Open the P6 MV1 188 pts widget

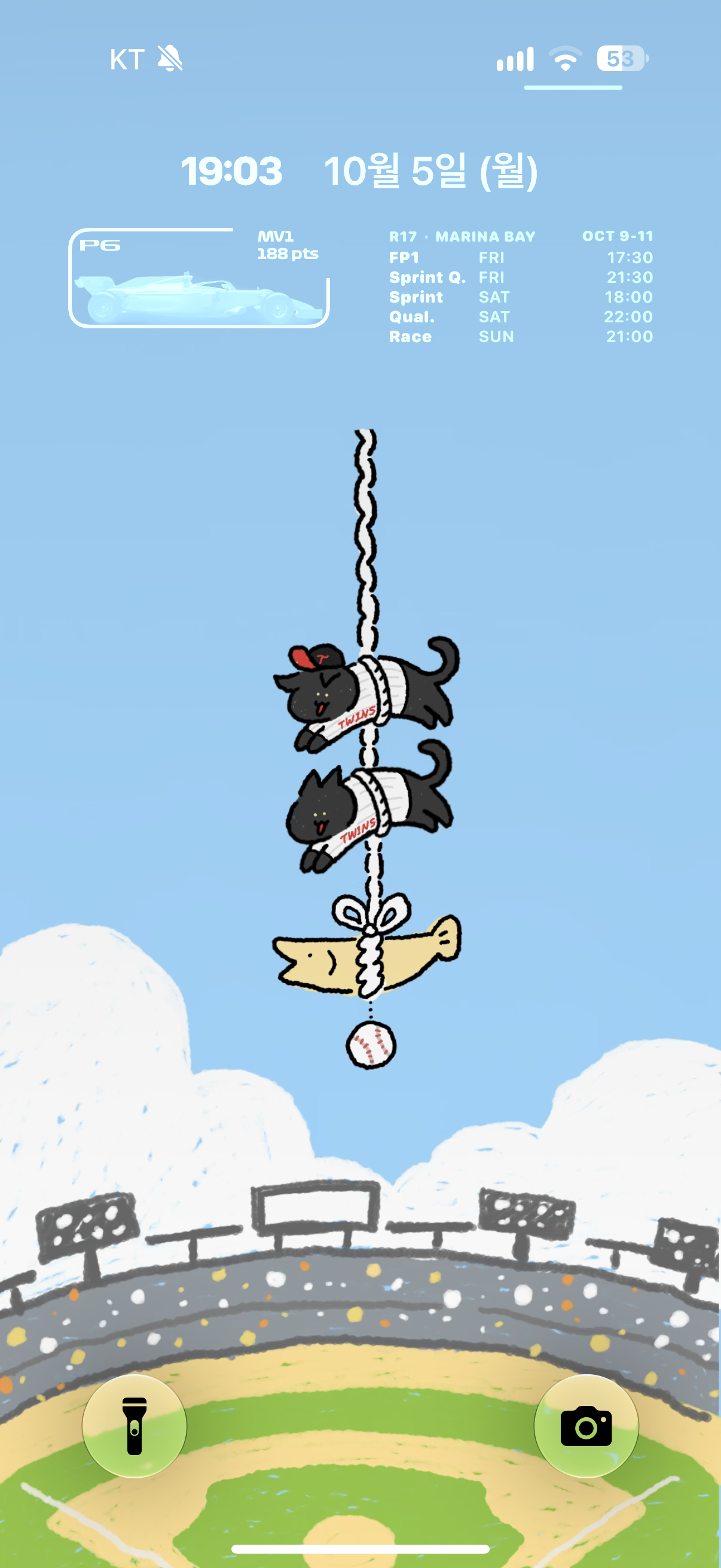click(x=199, y=278)
